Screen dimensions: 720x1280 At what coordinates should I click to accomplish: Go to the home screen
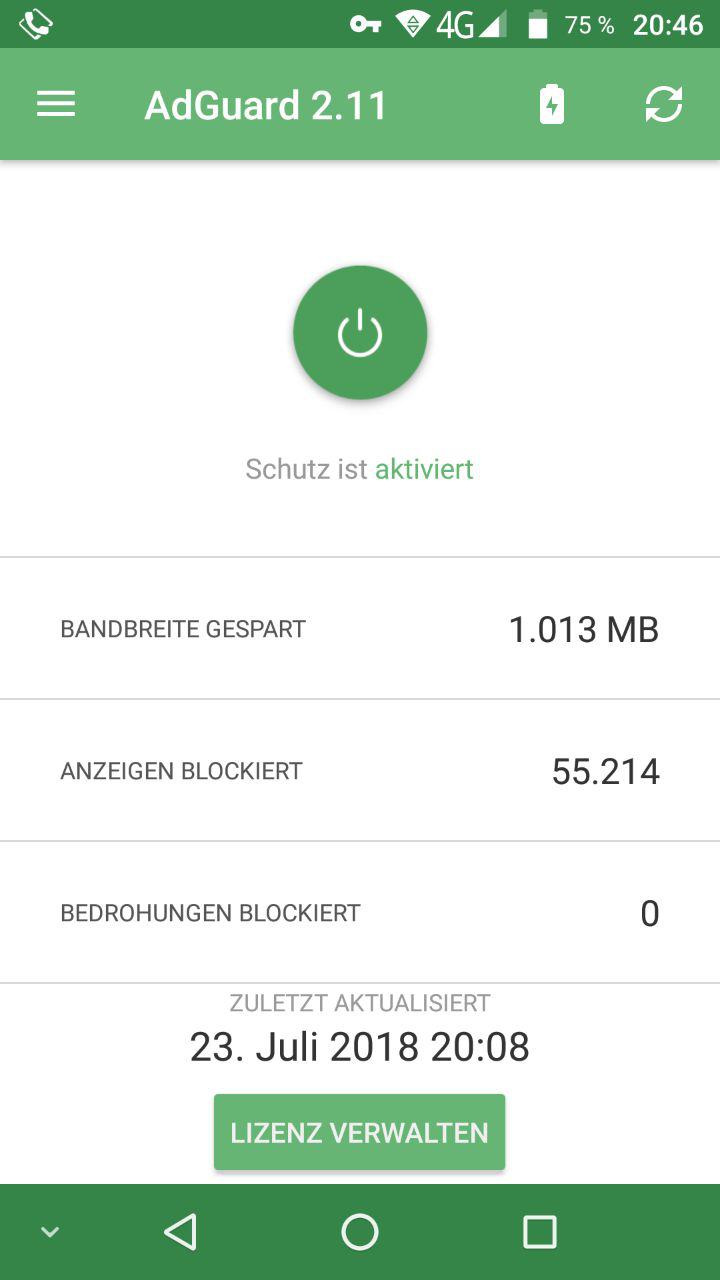point(360,1232)
